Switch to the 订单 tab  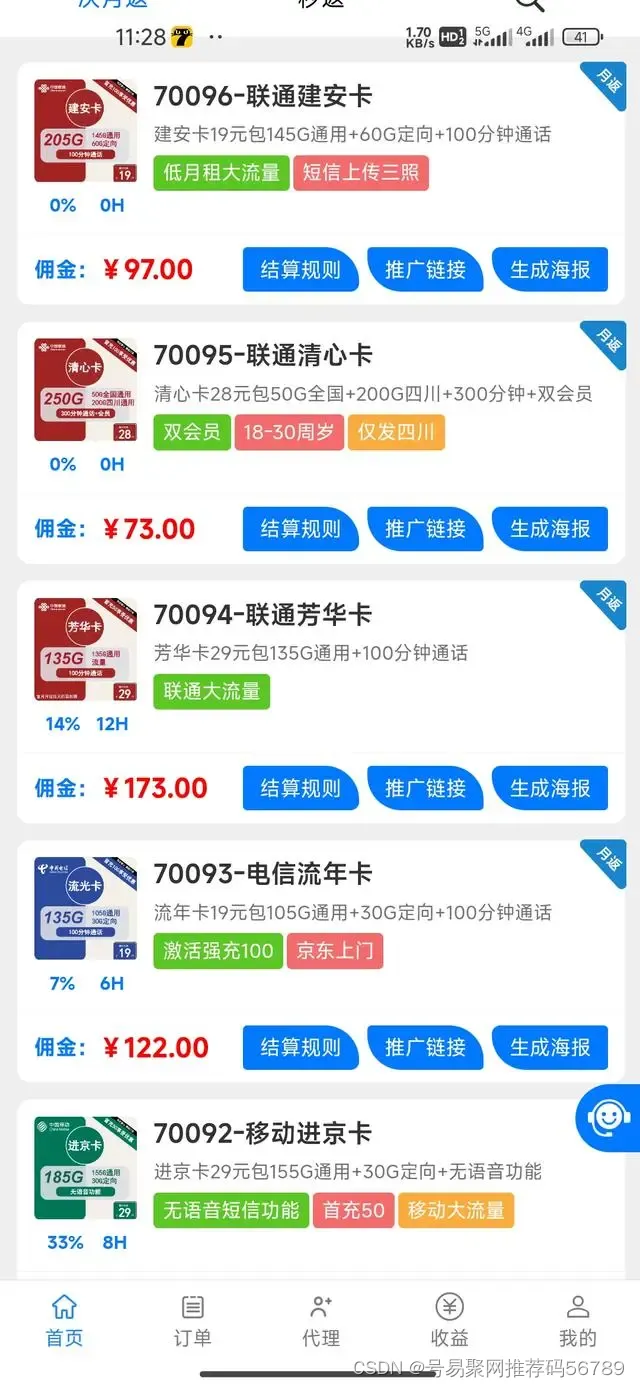[192, 1321]
